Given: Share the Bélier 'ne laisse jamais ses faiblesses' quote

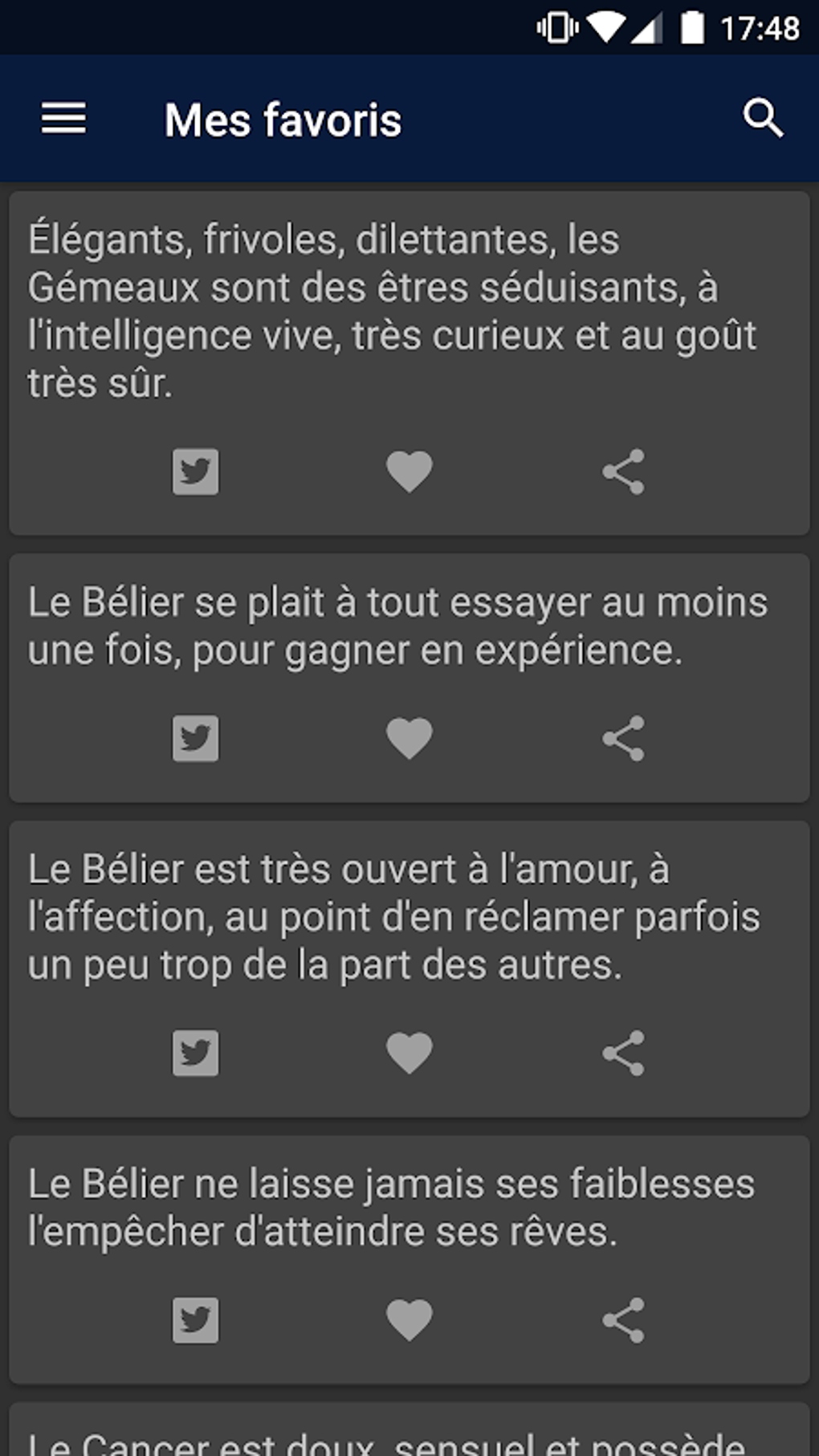Looking at the screenshot, I should click(x=624, y=1319).
